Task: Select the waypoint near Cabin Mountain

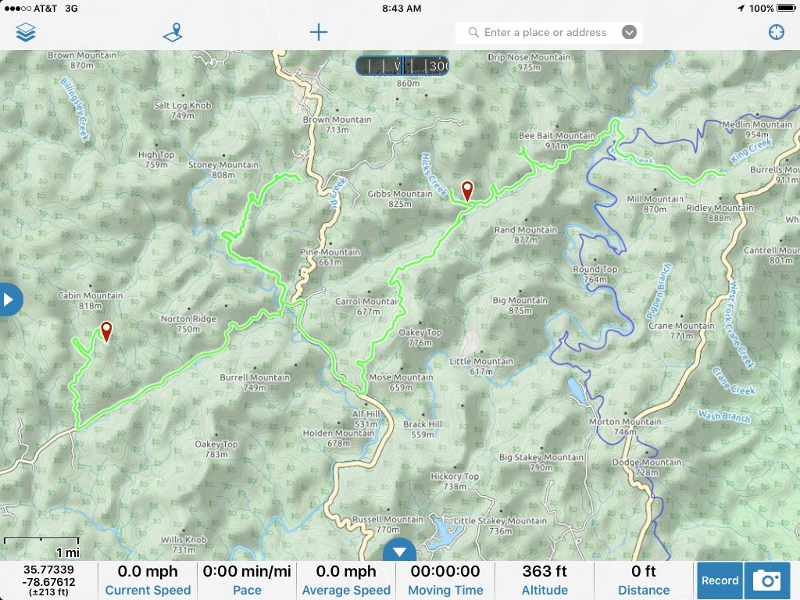Action: point(106,332)
